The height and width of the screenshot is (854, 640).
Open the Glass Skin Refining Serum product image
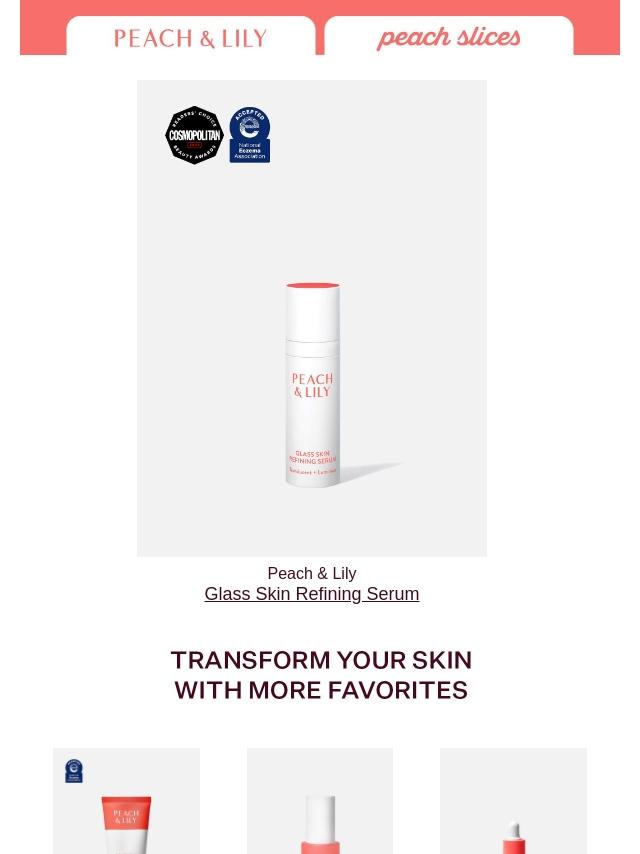coord(312,318)
